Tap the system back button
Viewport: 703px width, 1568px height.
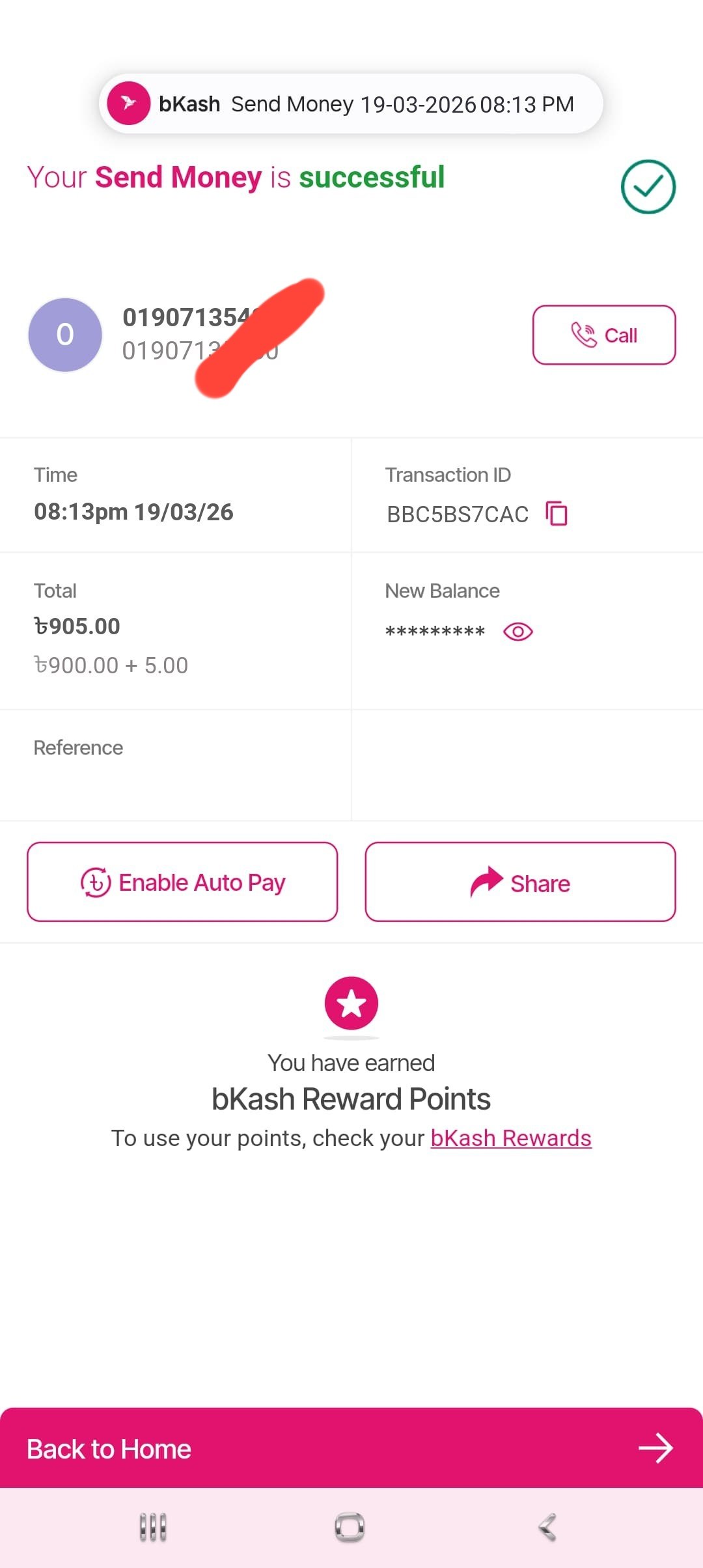[x=547, y=1527]
